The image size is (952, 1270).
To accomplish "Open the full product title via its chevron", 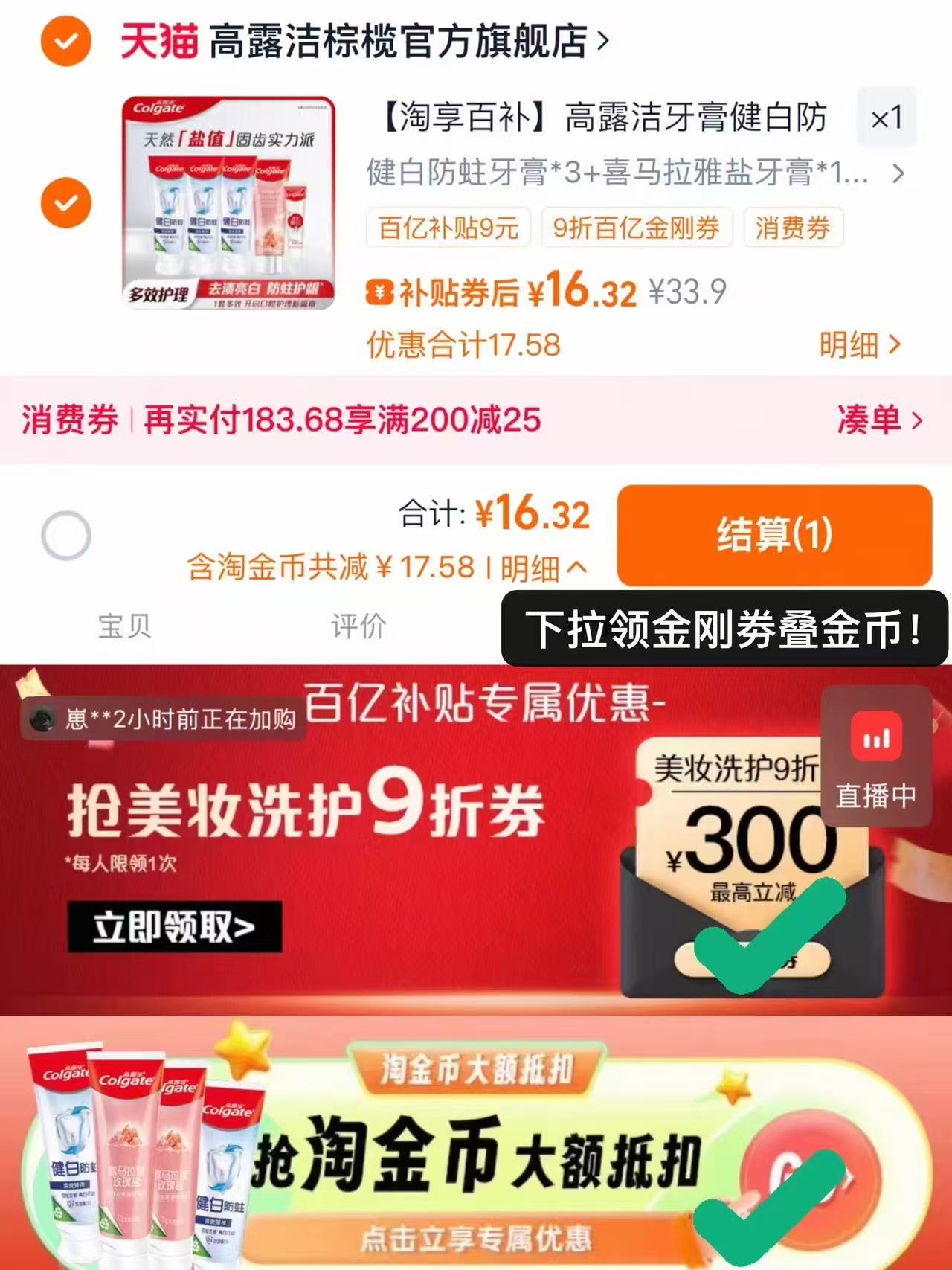I will [897, 173].
